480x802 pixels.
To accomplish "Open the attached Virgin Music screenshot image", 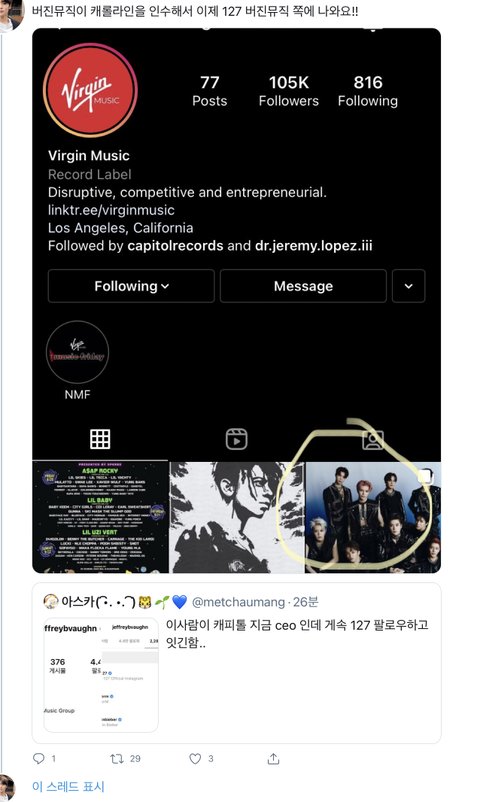I will [236, 301].
